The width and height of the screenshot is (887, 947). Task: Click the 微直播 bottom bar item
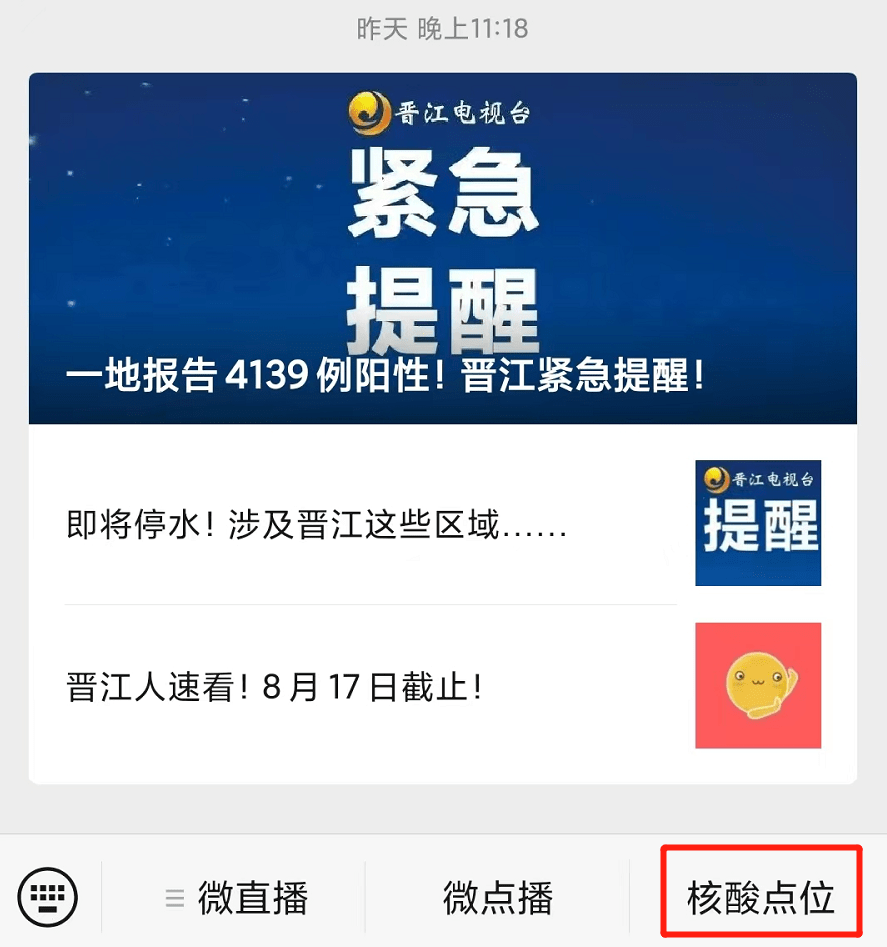click(248, 897)
